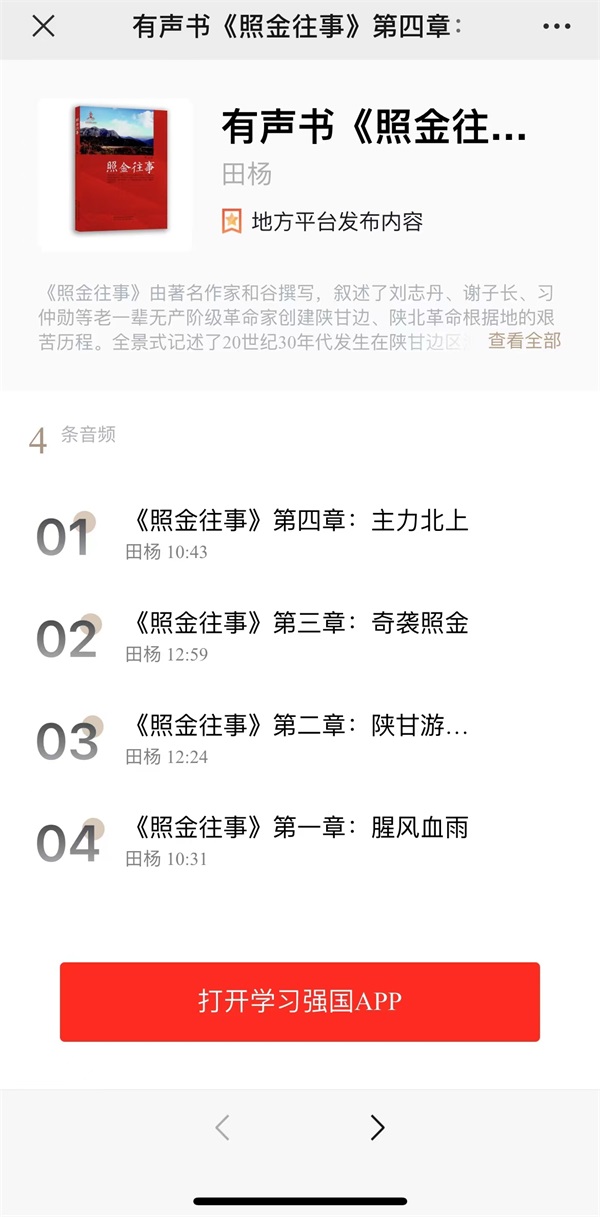
Task: Tap 打开学习强国APP button
Action: [x=300, y=1002]
